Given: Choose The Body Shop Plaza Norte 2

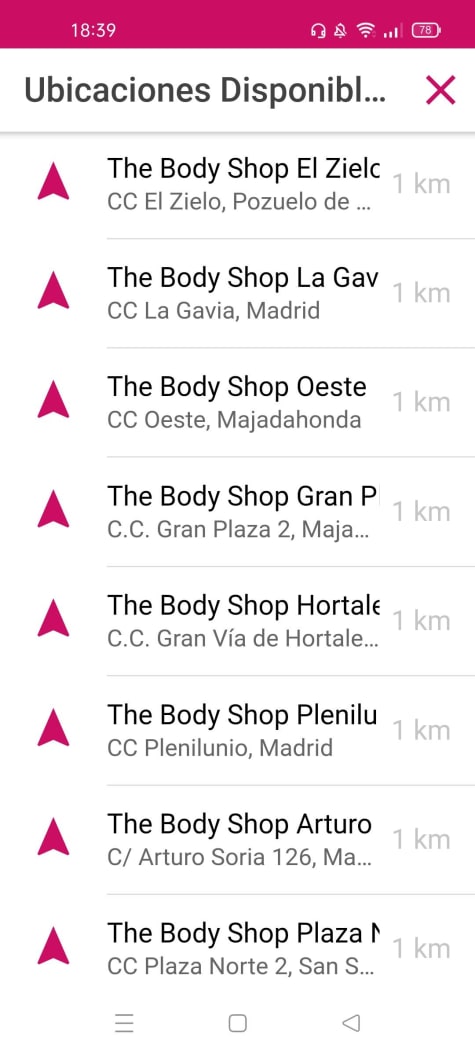Looking at the screenshot, I should click(x=237, y=948).
